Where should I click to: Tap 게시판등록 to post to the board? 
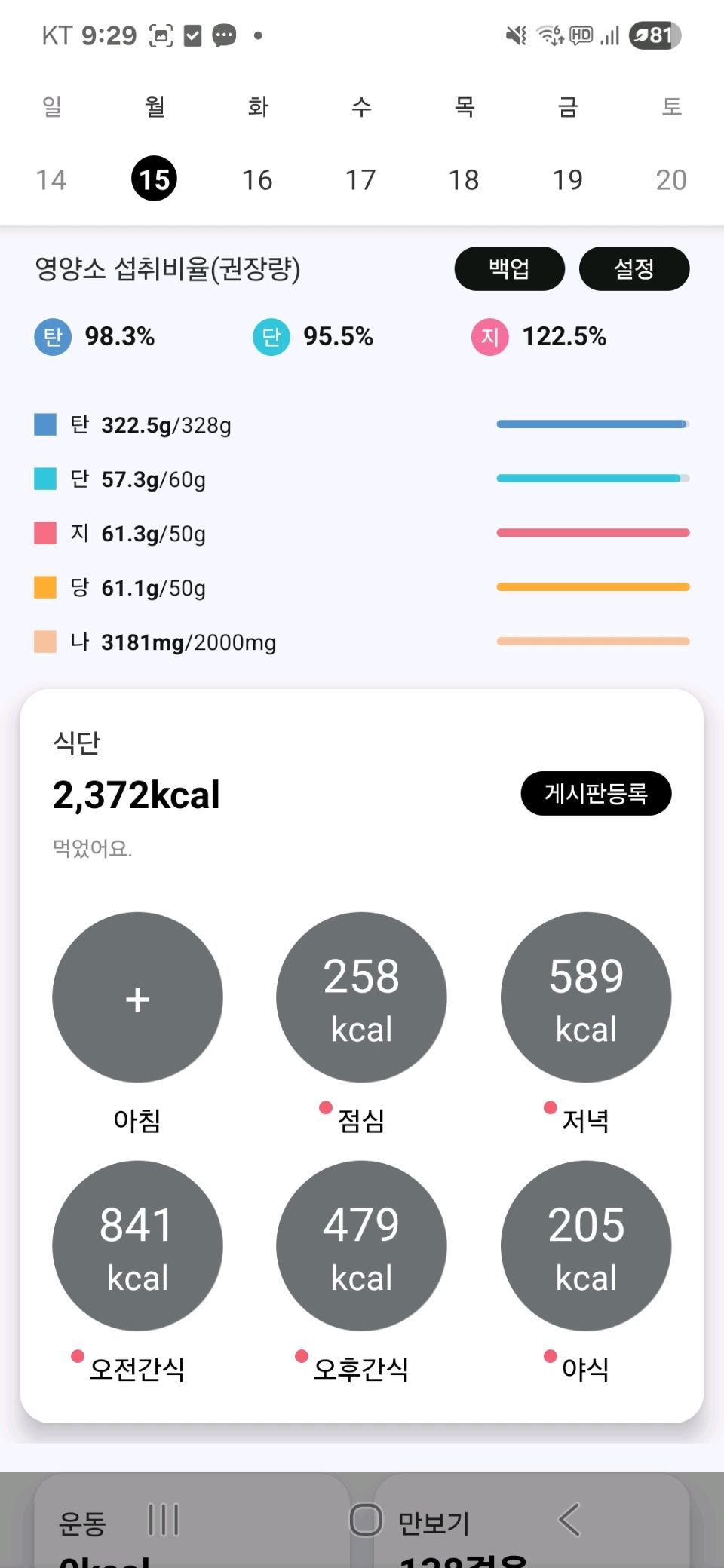tap(596, 793)
